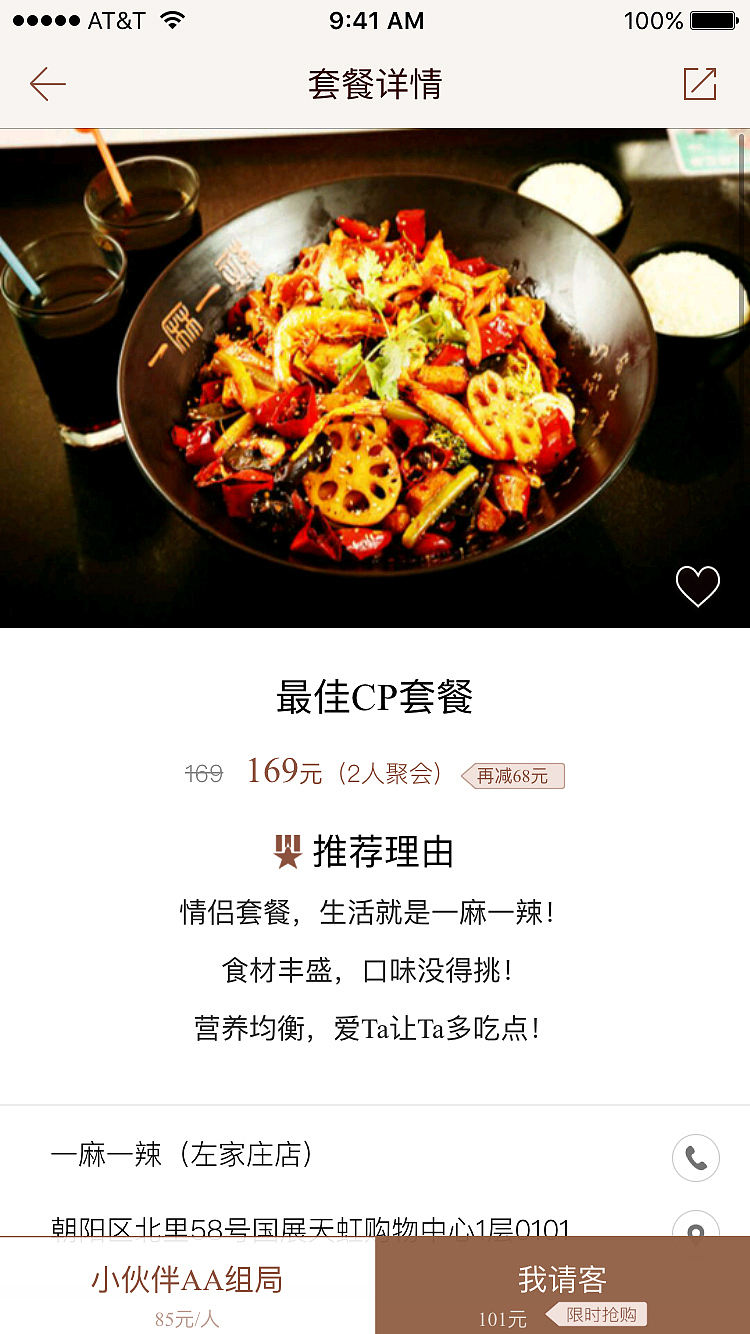Favorite the dish with the heart icon
750x1334 pixels.
(698, 587)
